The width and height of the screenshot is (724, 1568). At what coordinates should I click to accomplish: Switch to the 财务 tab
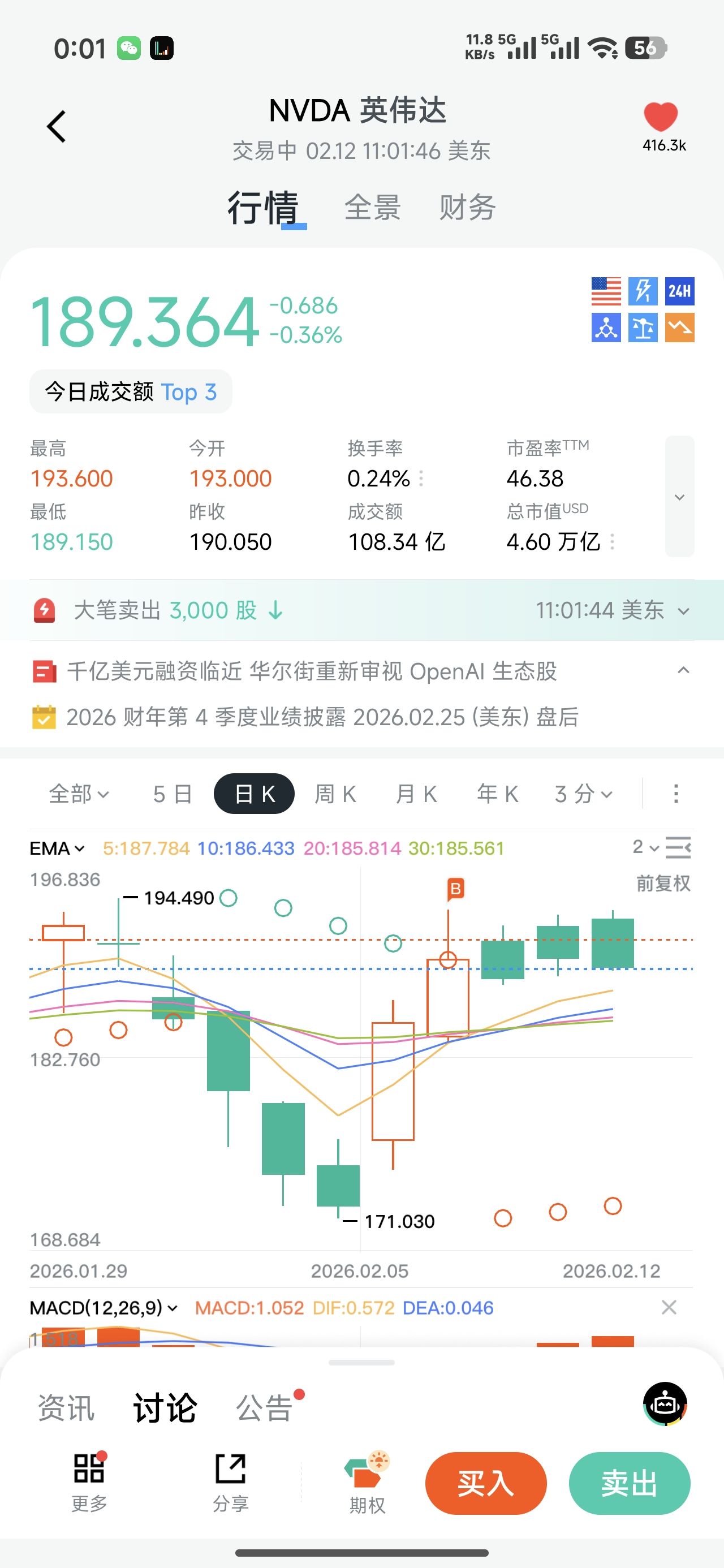tap(467, 208)
